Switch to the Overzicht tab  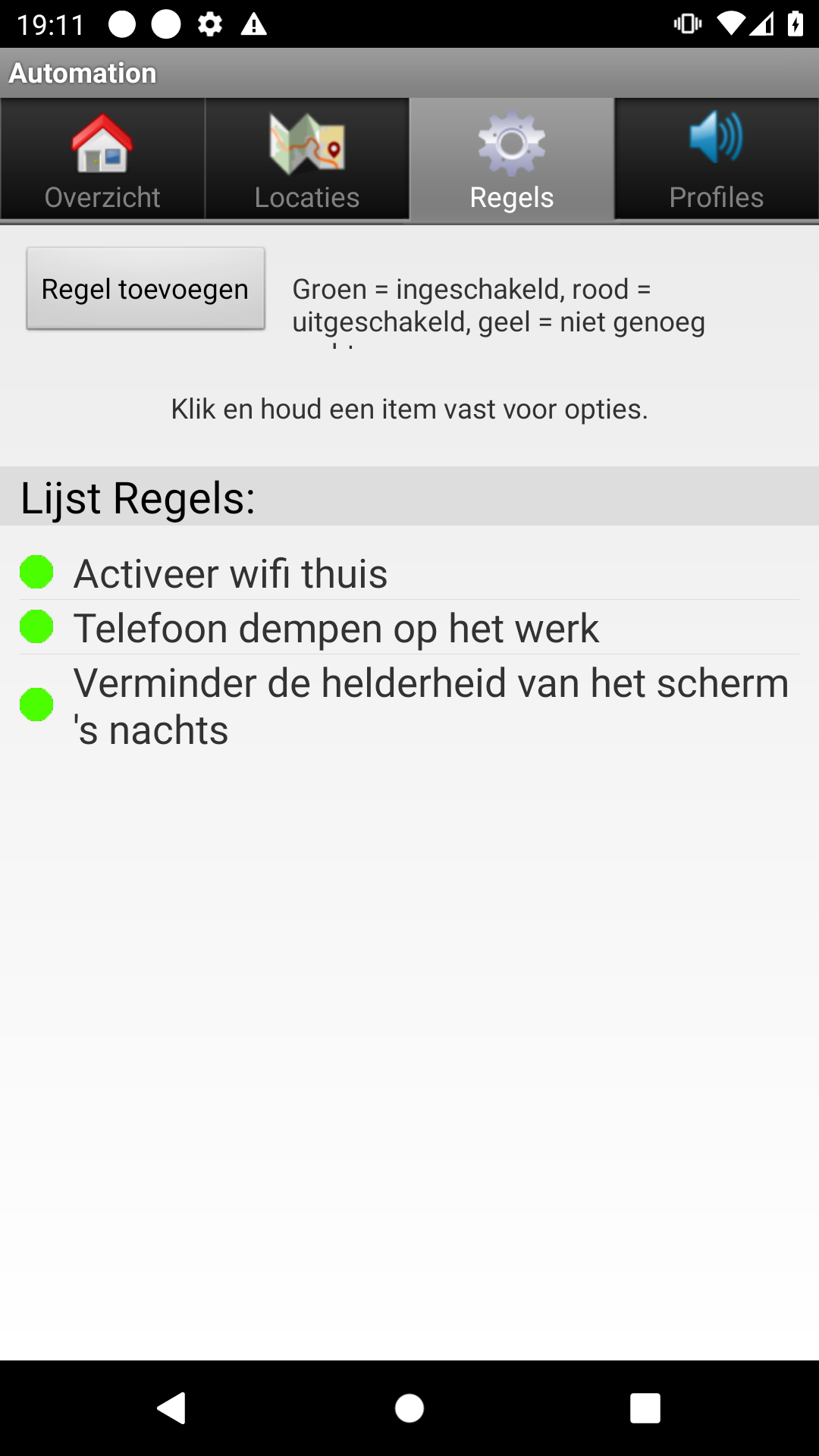tap(102, 160)
